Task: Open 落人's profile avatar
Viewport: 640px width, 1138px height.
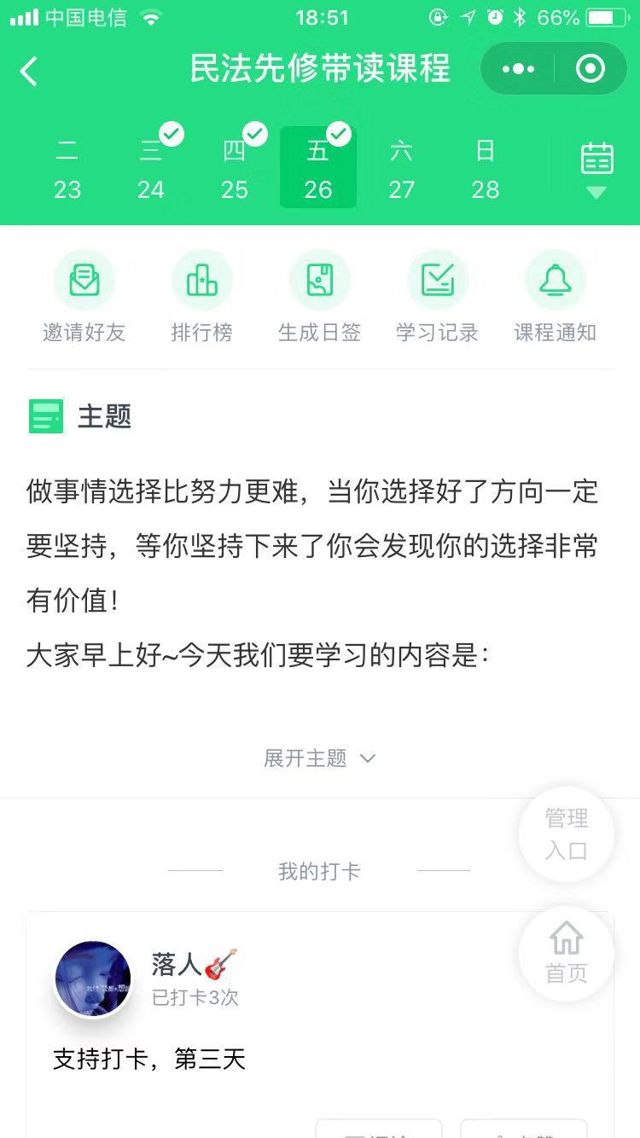Action: click(x=93, y=979)
